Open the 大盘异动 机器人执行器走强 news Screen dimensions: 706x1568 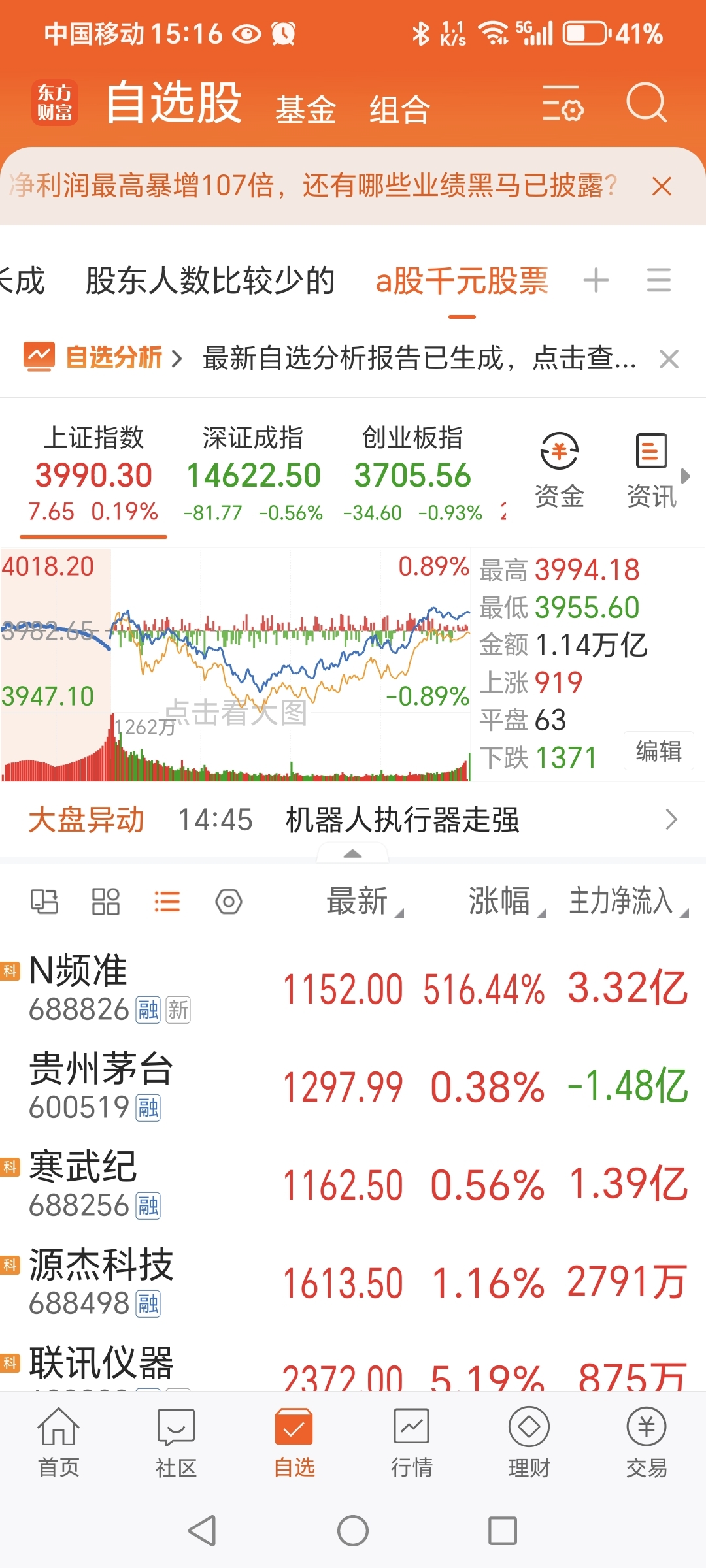click(353, 819)
